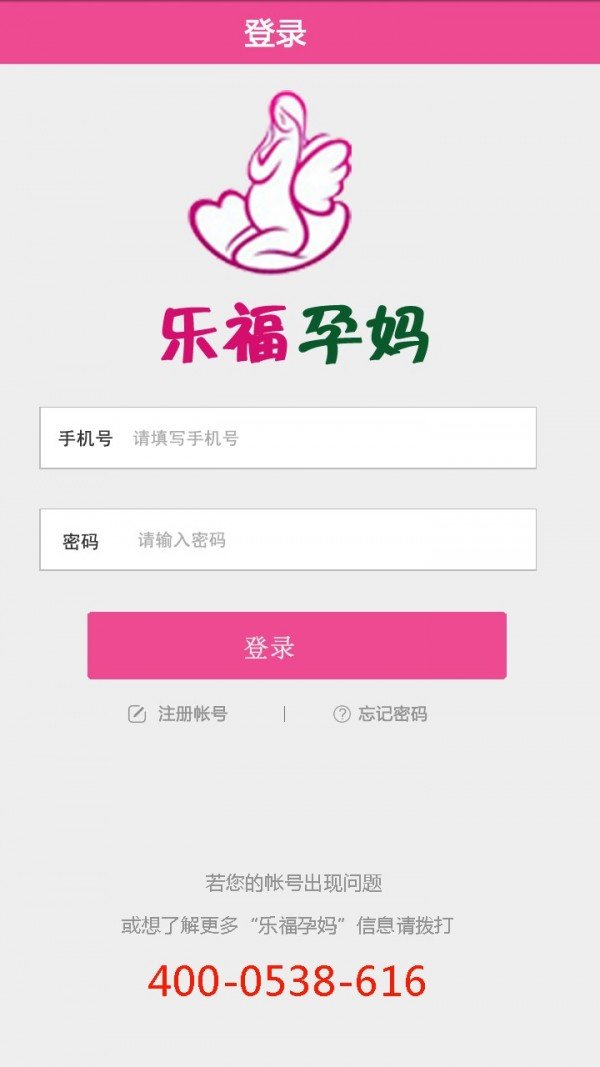Tap the pink 登录 login button
The width and height of the screenshot is (600, 1067).
click(297, 646)
